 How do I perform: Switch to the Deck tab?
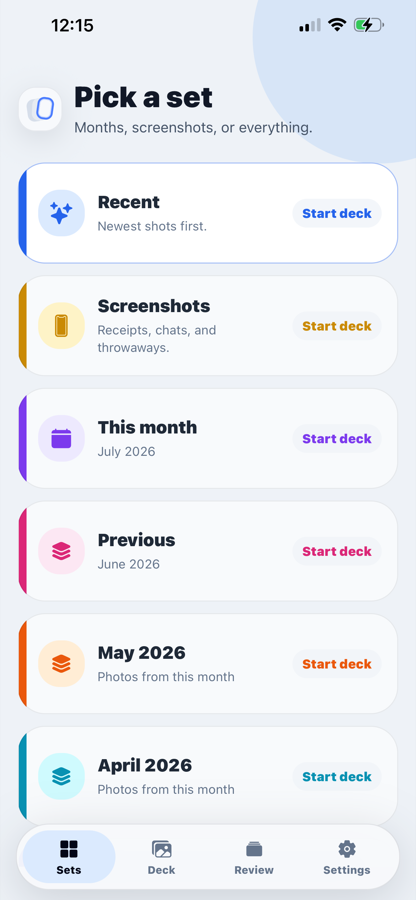pyautogui.click(x=161, y=857)
